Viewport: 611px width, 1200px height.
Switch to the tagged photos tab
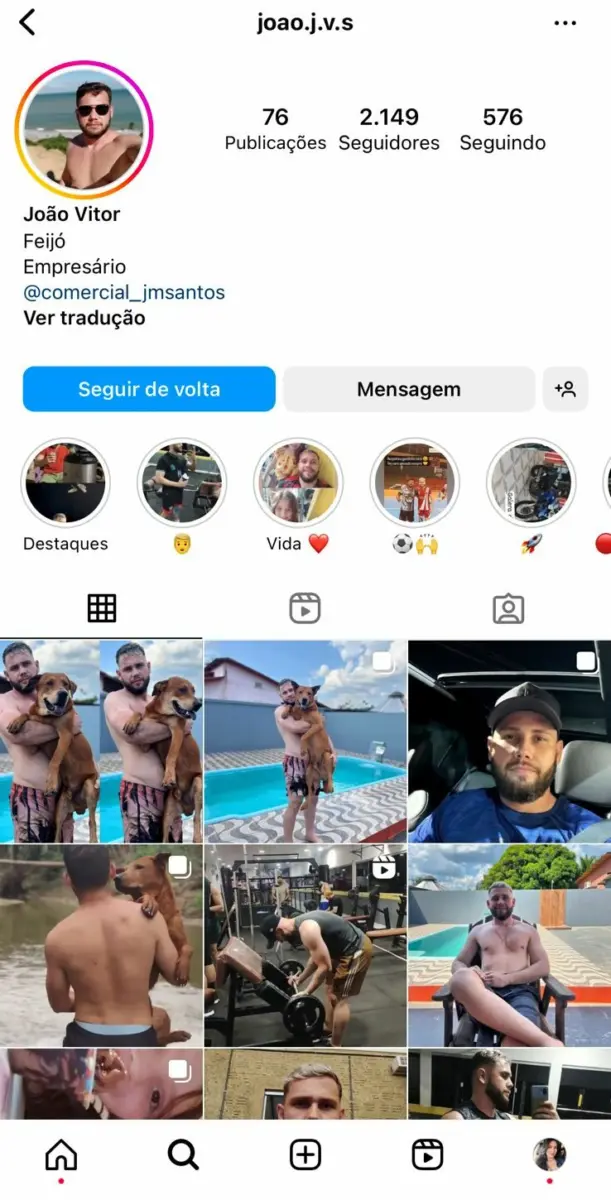tap(508, 608)
